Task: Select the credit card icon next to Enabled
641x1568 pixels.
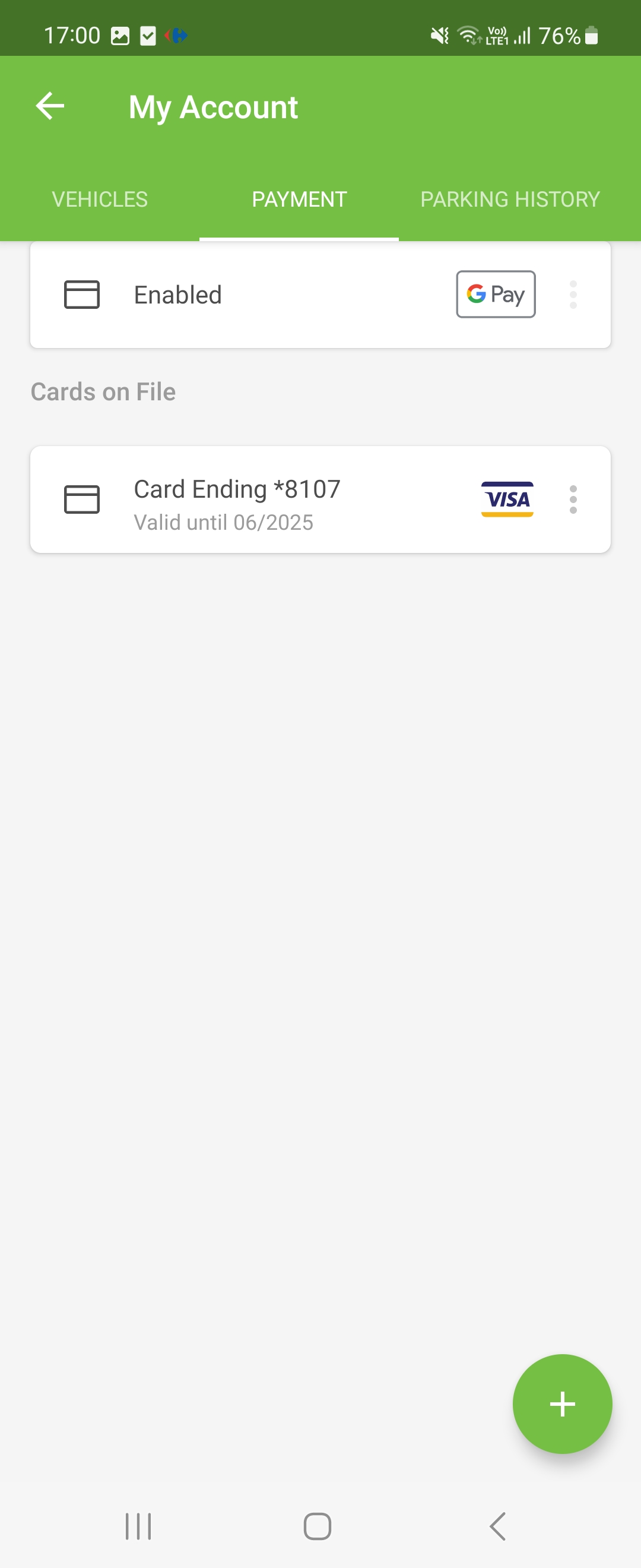Action: click(82, 295)
